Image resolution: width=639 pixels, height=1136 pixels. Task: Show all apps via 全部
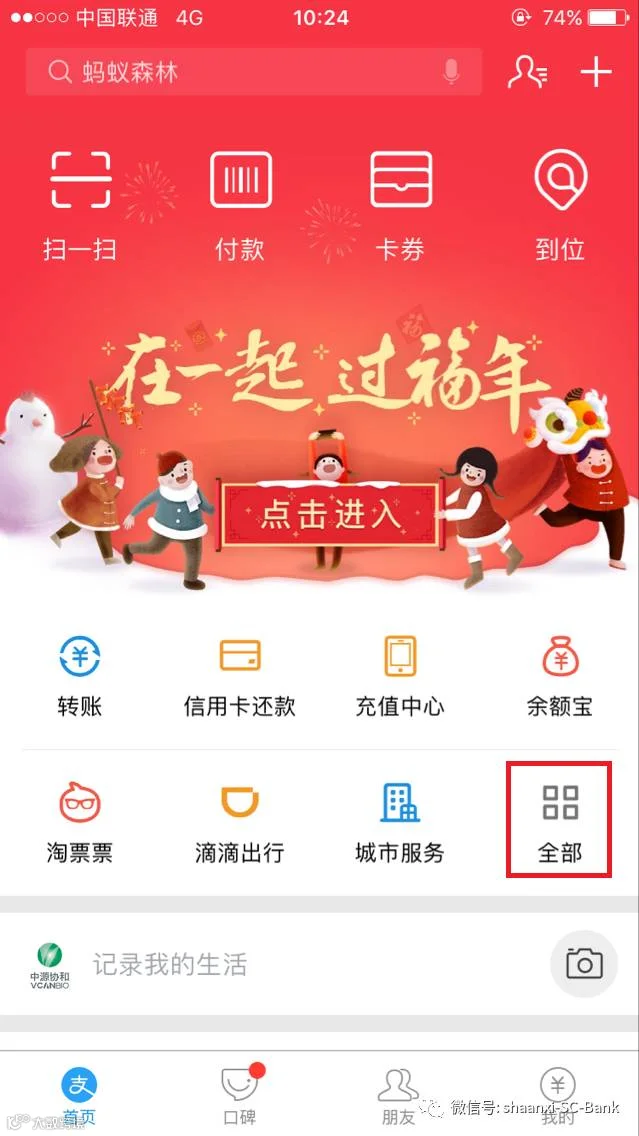coord(559,819)
